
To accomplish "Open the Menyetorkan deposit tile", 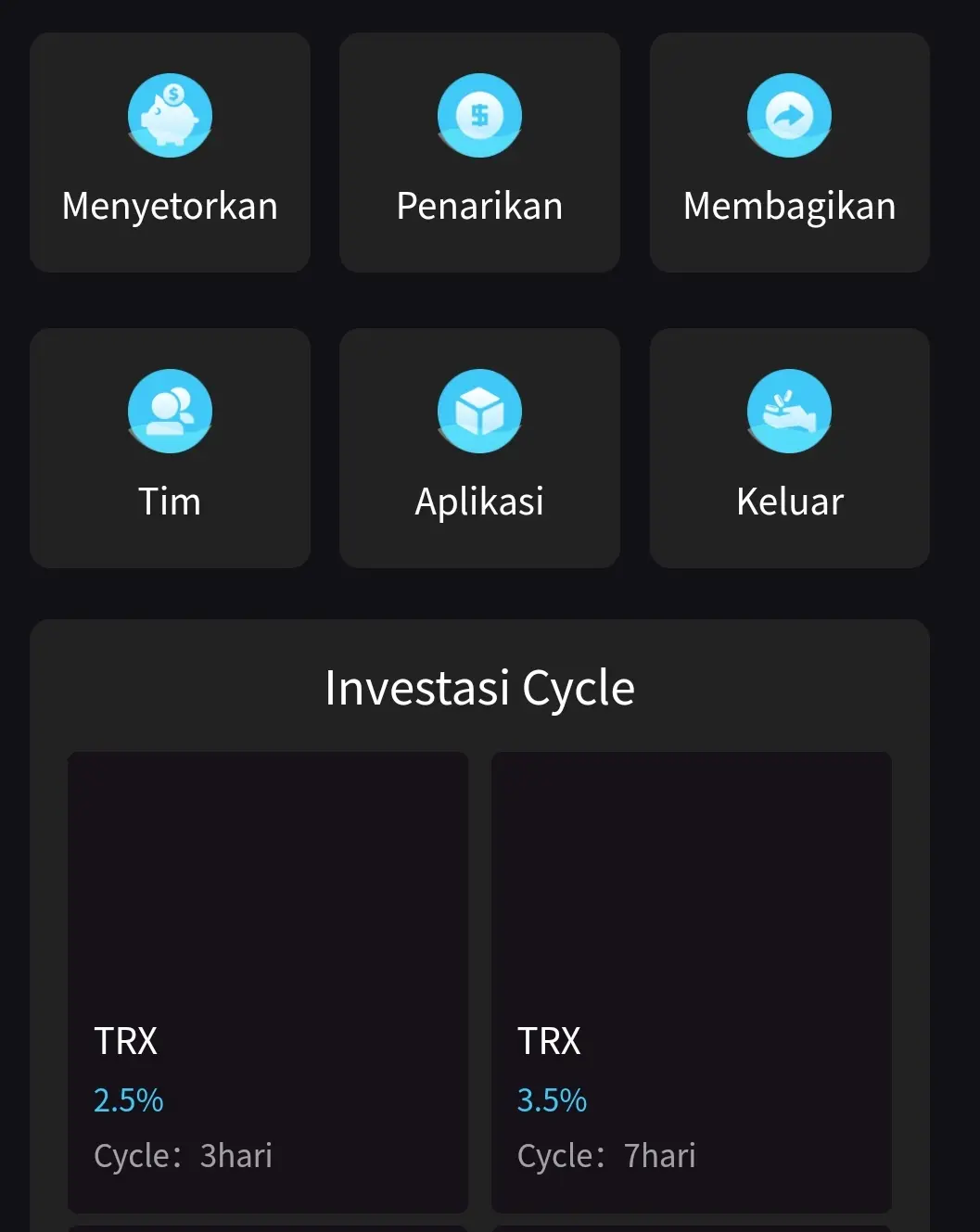I will 170,153.
